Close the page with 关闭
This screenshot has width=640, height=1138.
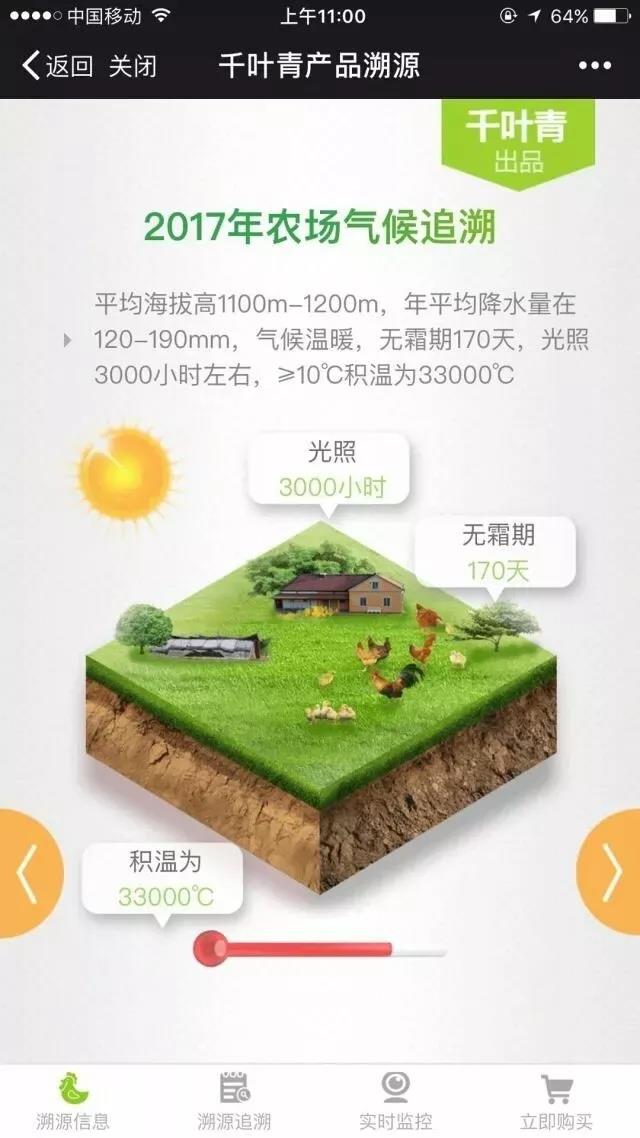coord(133,66)
